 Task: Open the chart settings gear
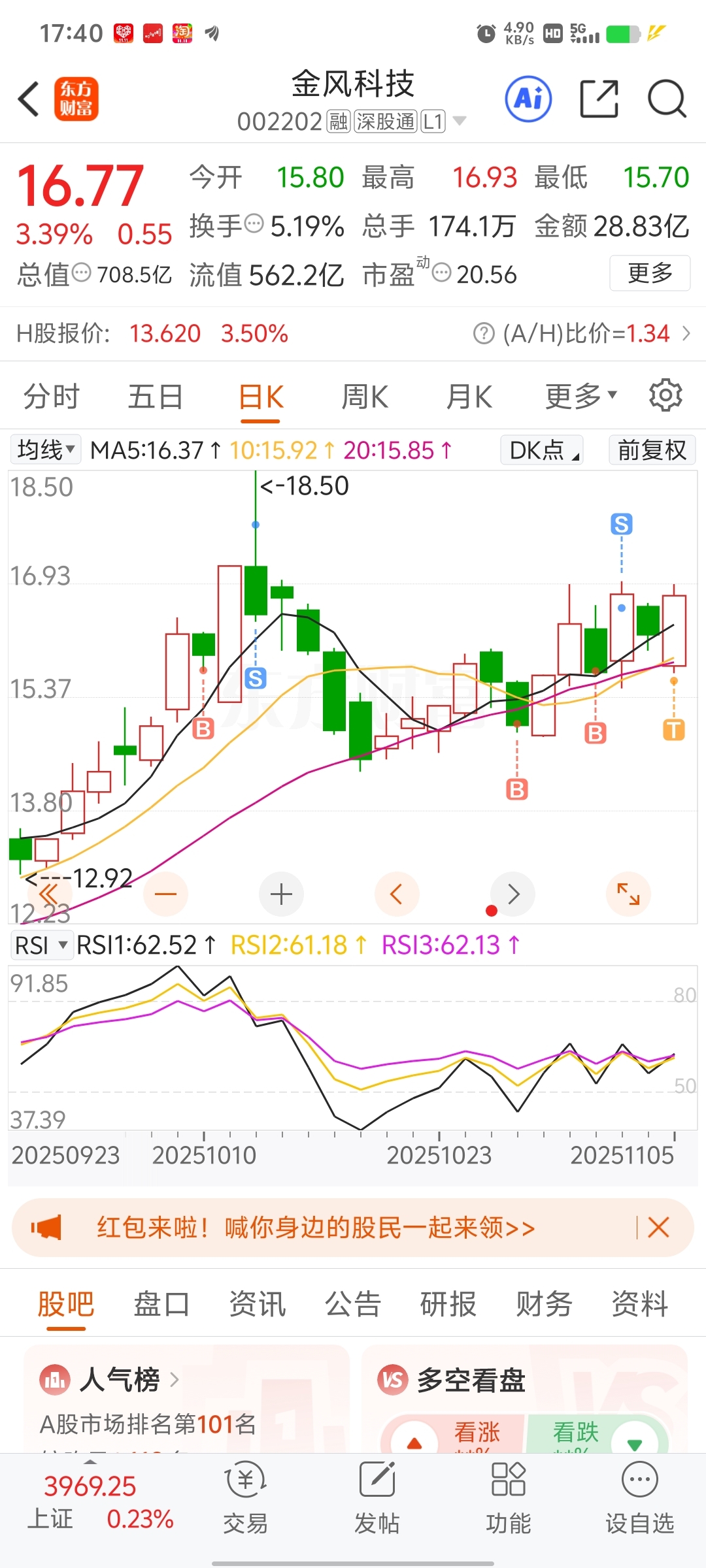pos(665,395)
